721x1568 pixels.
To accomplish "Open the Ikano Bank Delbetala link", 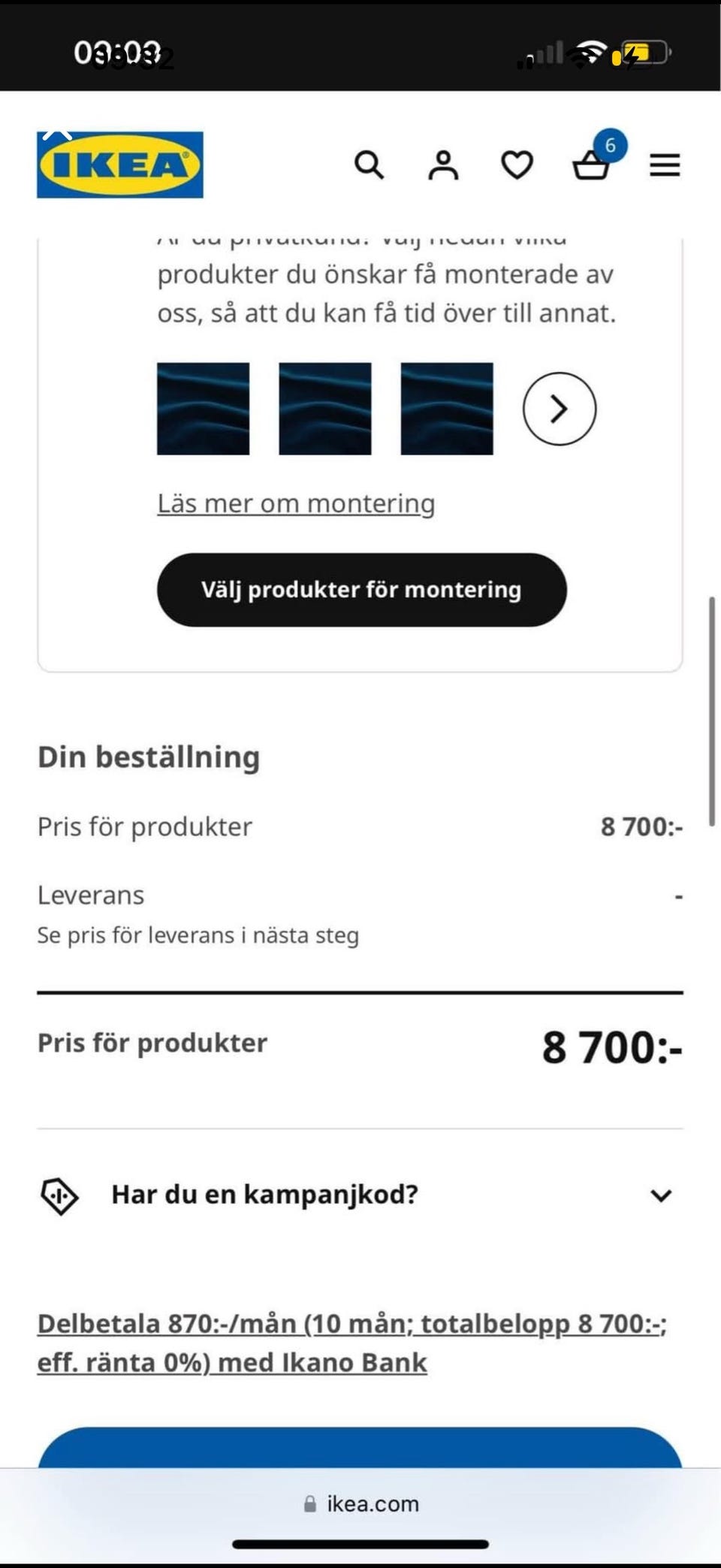I will (351, 1343).
